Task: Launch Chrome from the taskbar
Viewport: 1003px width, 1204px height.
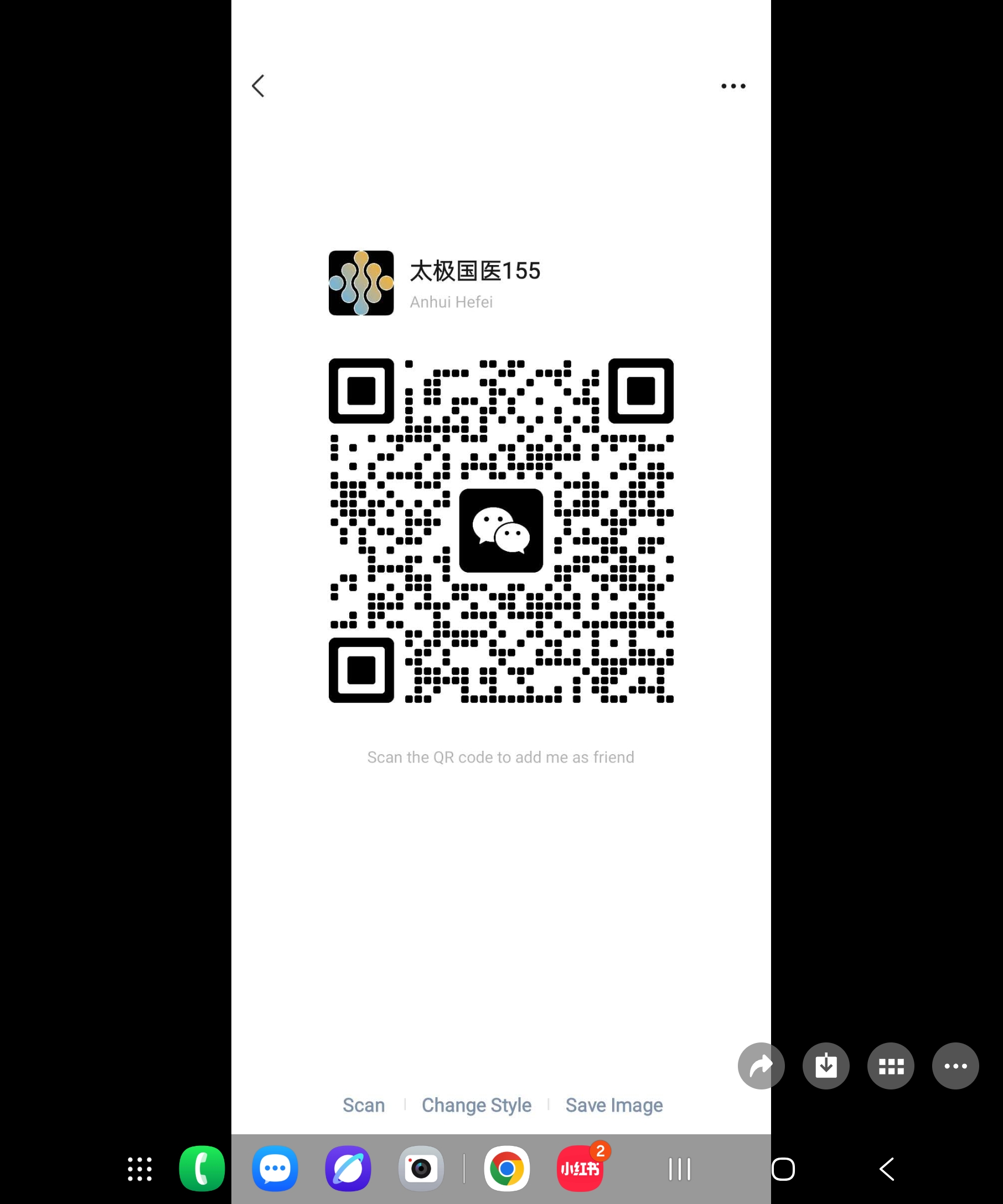Action: 506,1169
